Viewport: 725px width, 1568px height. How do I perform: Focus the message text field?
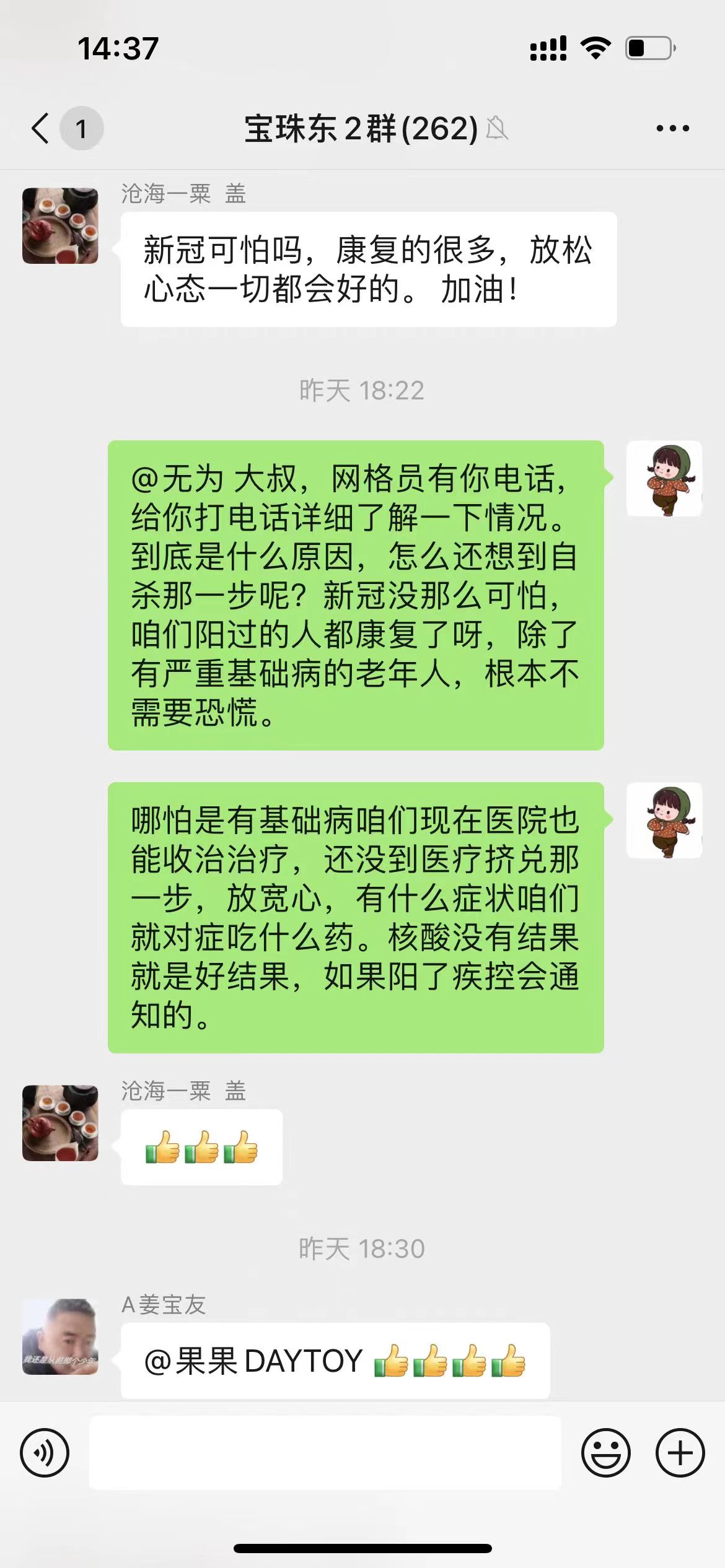click(x=325, y=1453)
